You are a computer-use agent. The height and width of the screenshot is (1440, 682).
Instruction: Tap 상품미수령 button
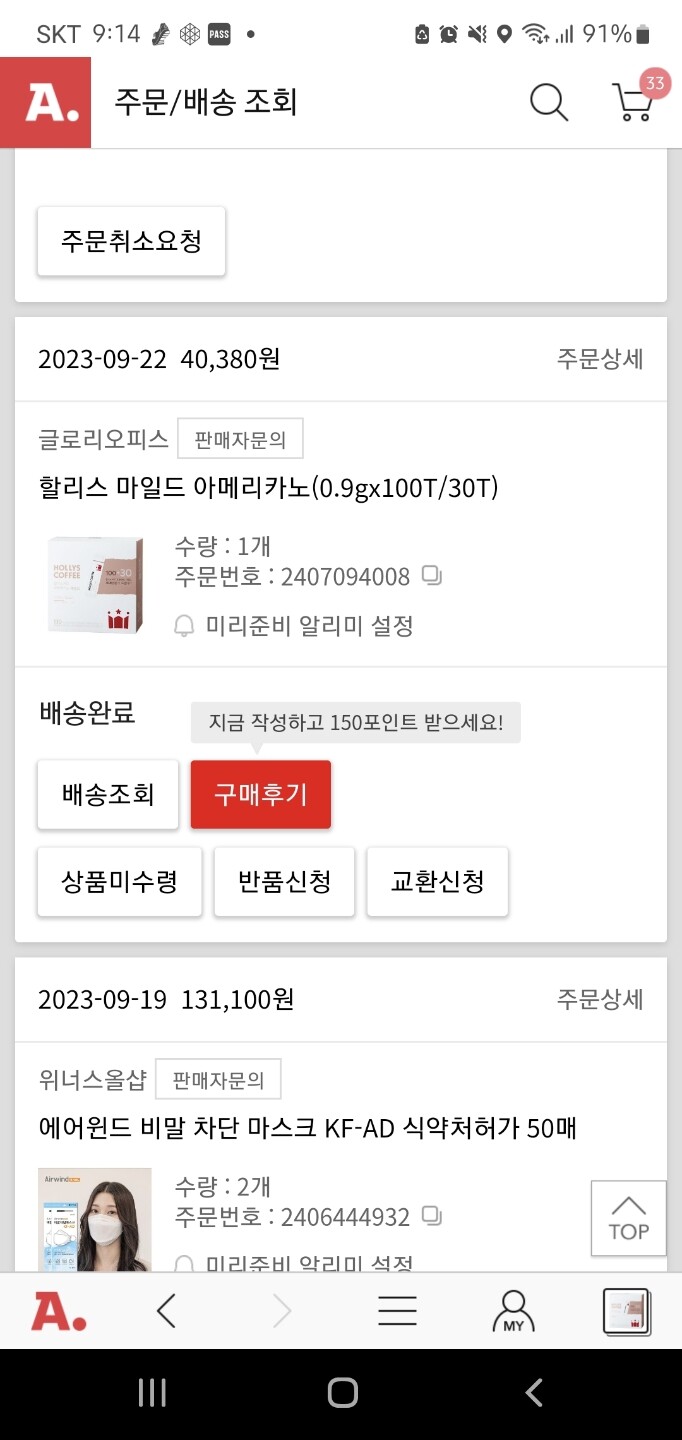pos(120,881)
